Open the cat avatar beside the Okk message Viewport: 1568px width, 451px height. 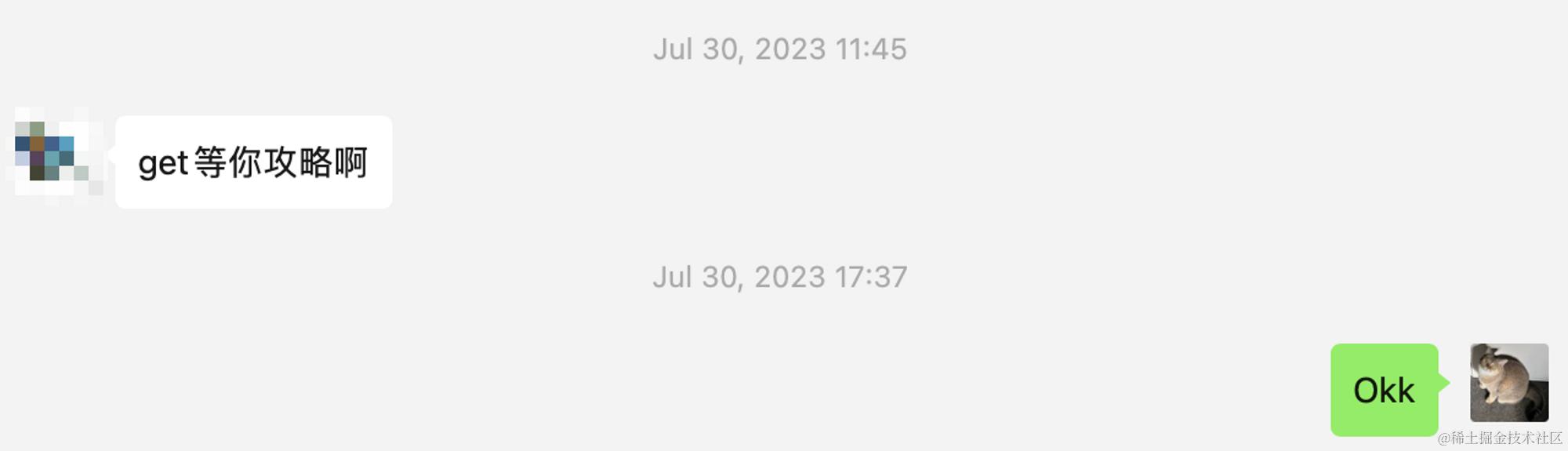1508,383
